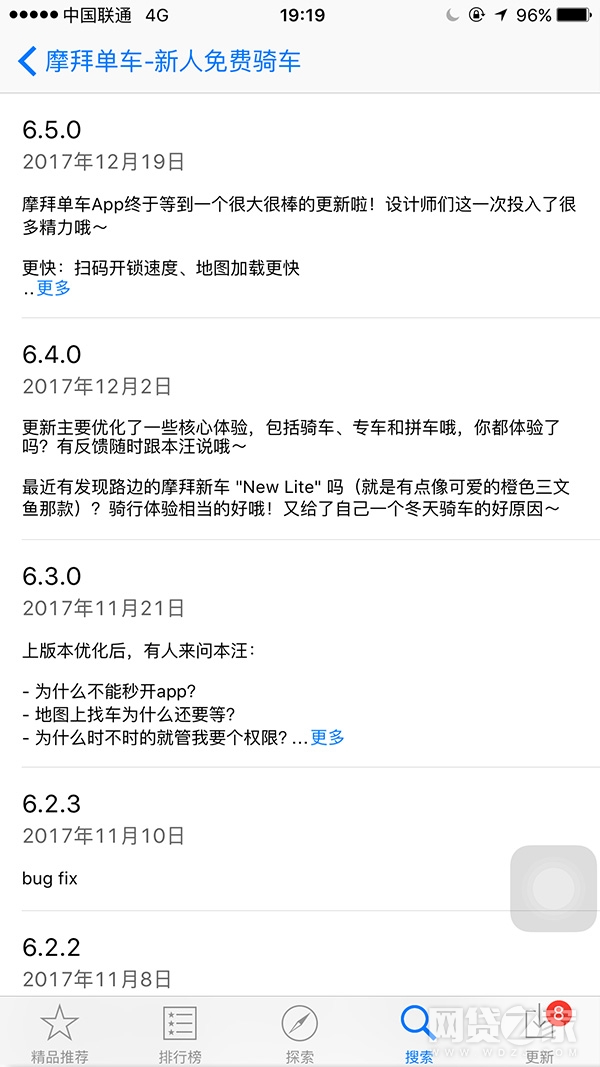Screen dimensions: 600x1067
Task: Open the 更新 tab with badge
Action: coord(540,1033)
